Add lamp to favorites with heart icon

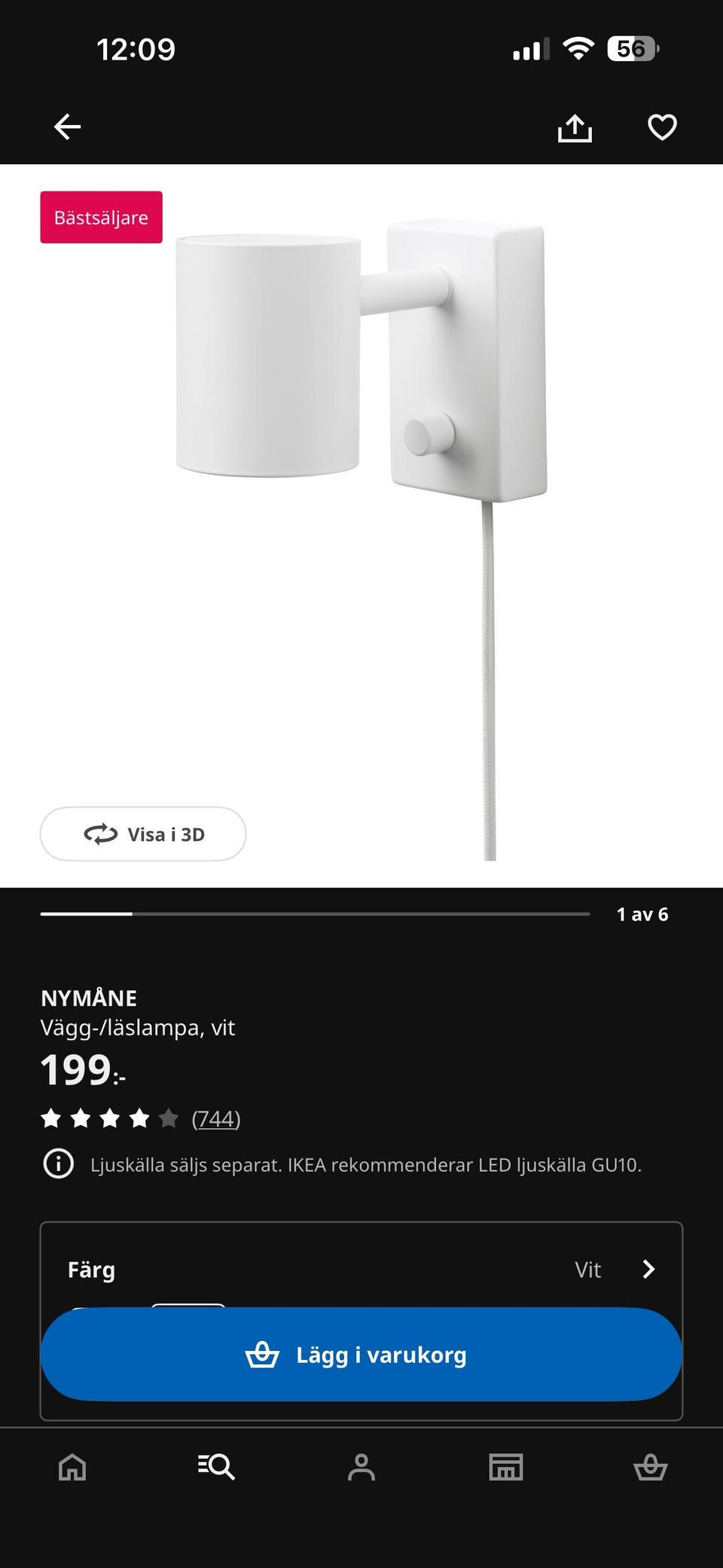662,127
